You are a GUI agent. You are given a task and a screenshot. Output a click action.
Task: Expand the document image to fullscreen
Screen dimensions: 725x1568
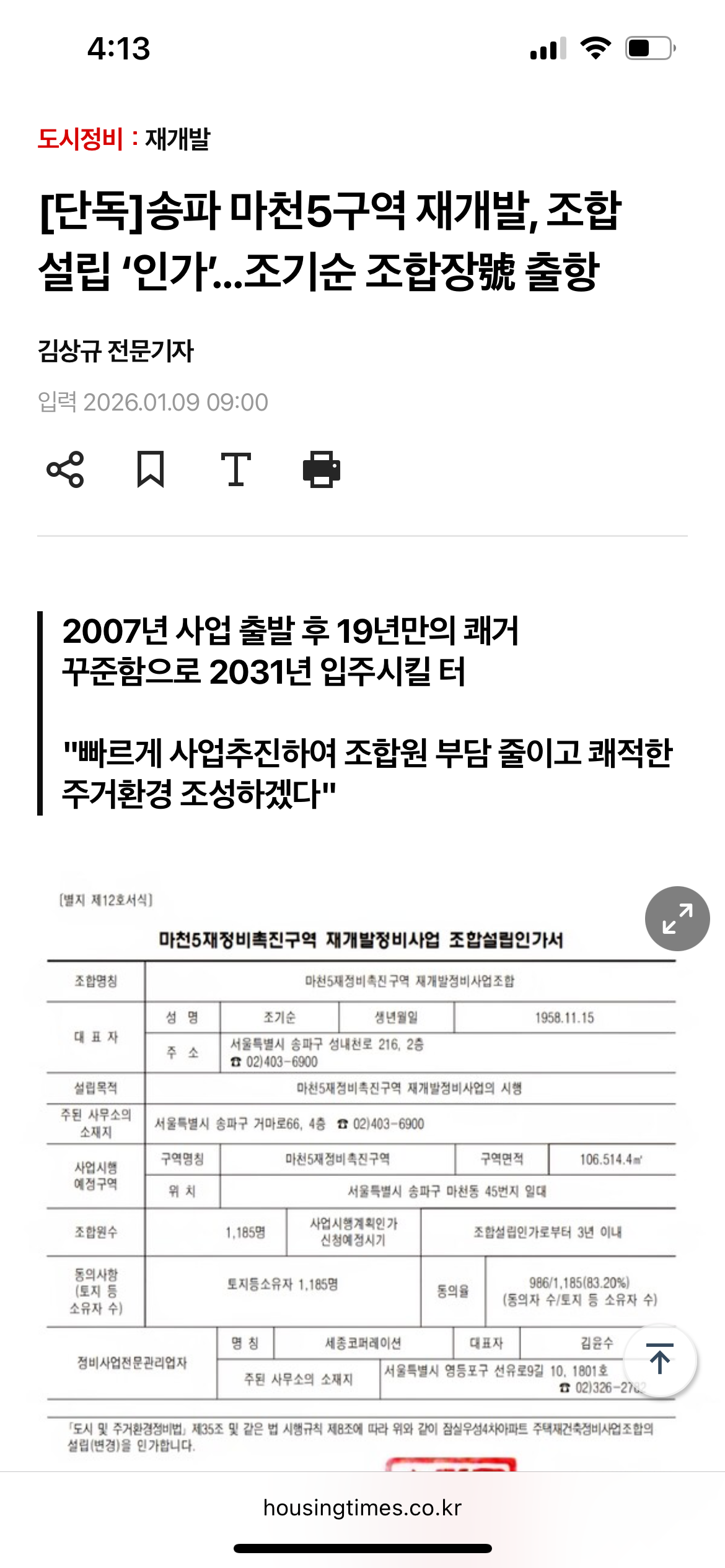click(677, 918)
